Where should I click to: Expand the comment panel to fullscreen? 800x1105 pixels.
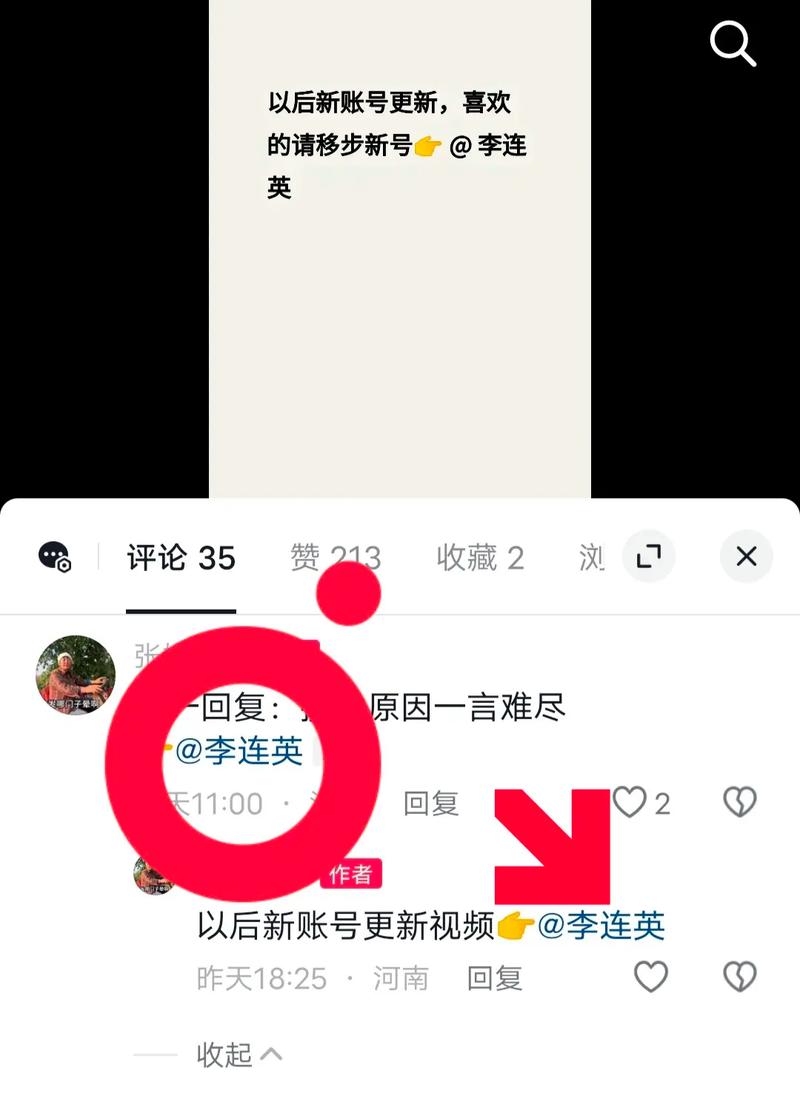[x=648, y=557]
